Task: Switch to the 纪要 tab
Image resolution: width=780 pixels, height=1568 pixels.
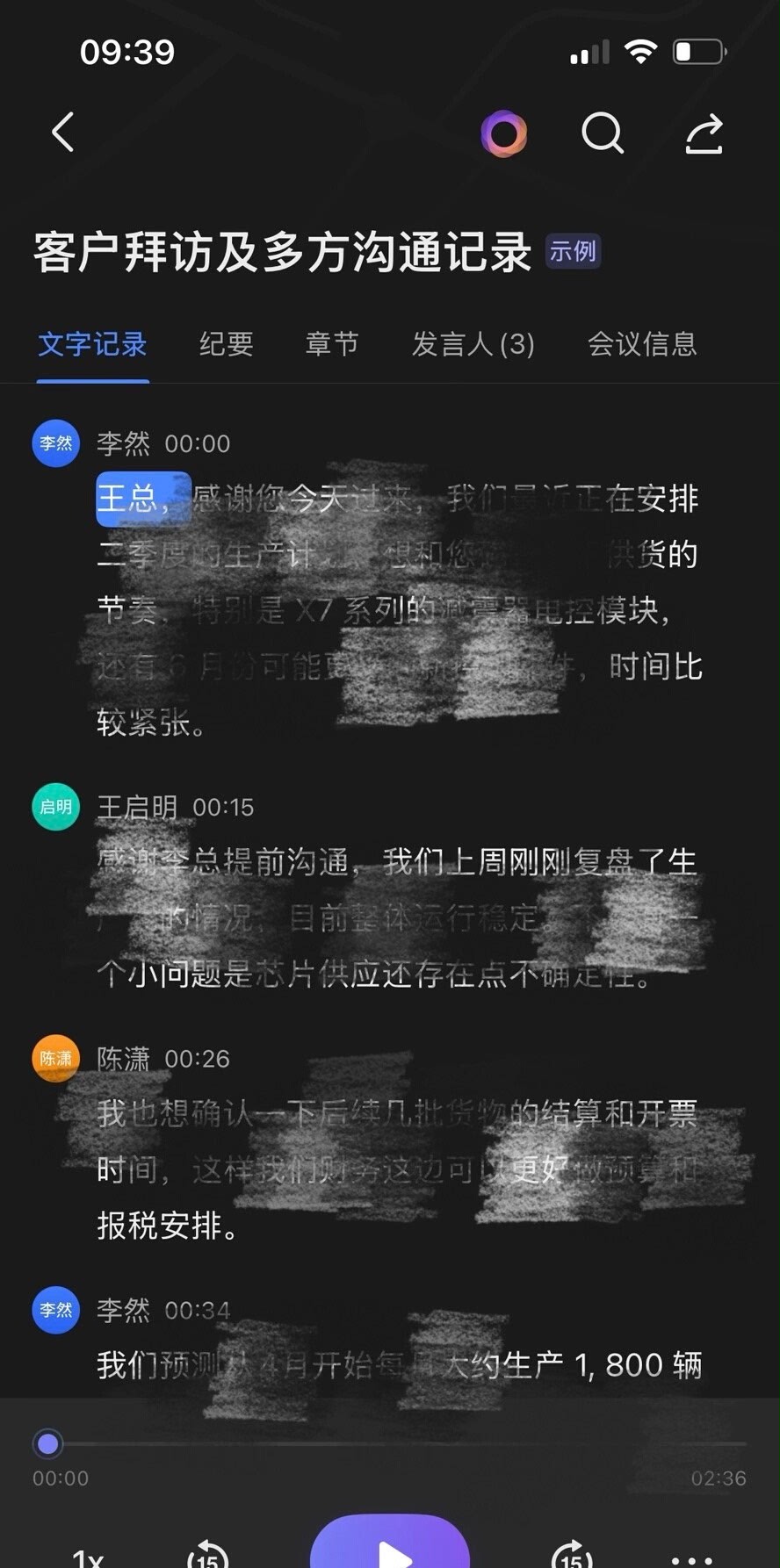Action: (226, 344)
